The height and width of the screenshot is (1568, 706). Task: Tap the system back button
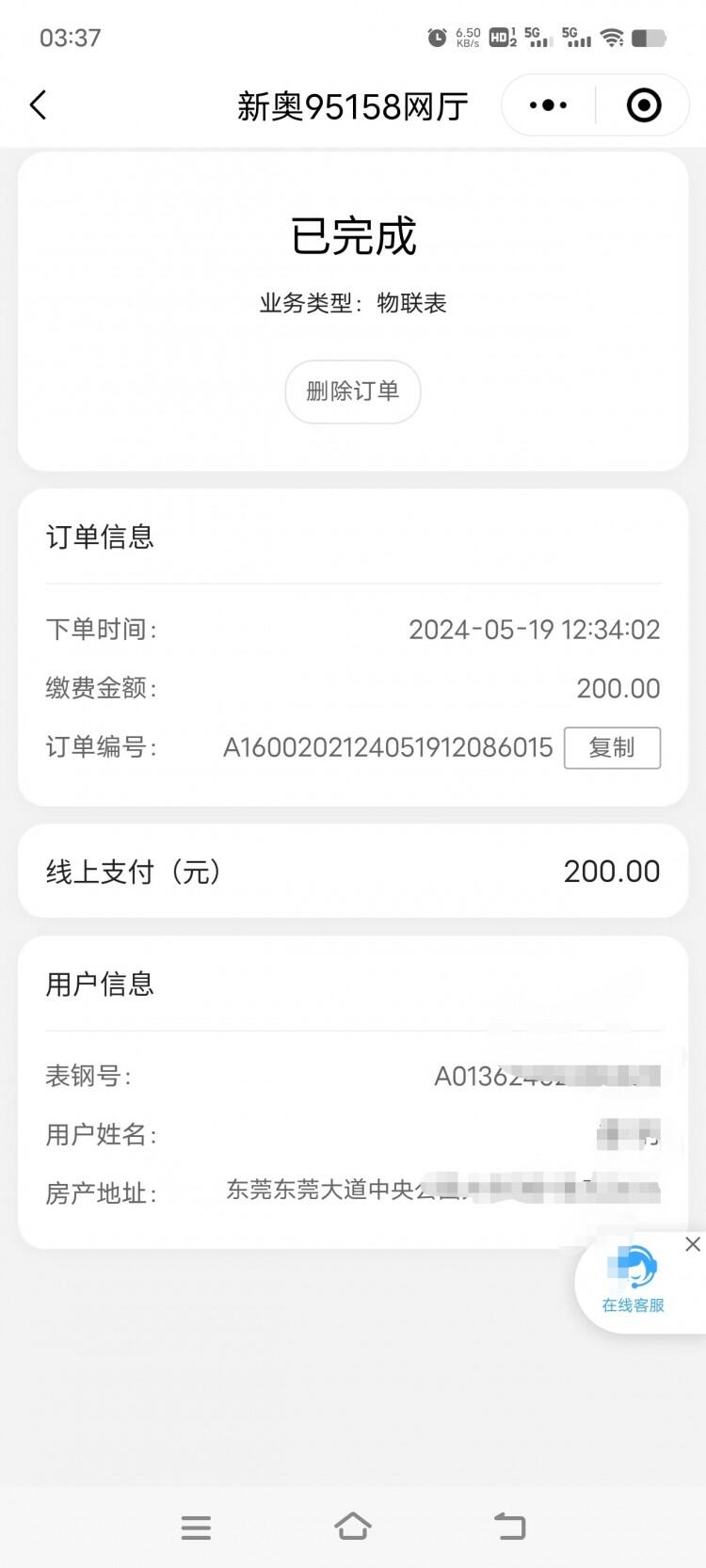(510, 1527)
